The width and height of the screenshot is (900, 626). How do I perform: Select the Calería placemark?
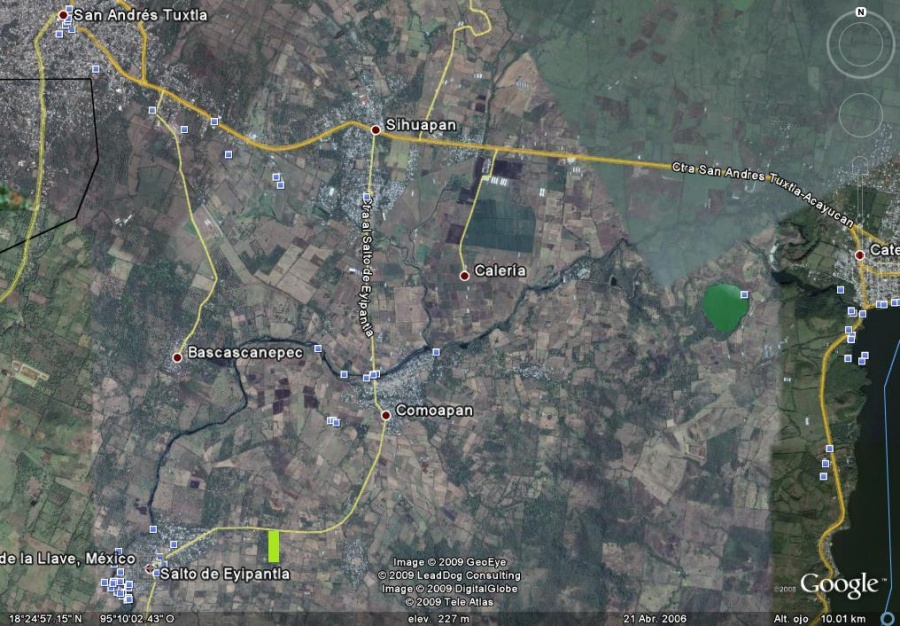tap(464, 275)
